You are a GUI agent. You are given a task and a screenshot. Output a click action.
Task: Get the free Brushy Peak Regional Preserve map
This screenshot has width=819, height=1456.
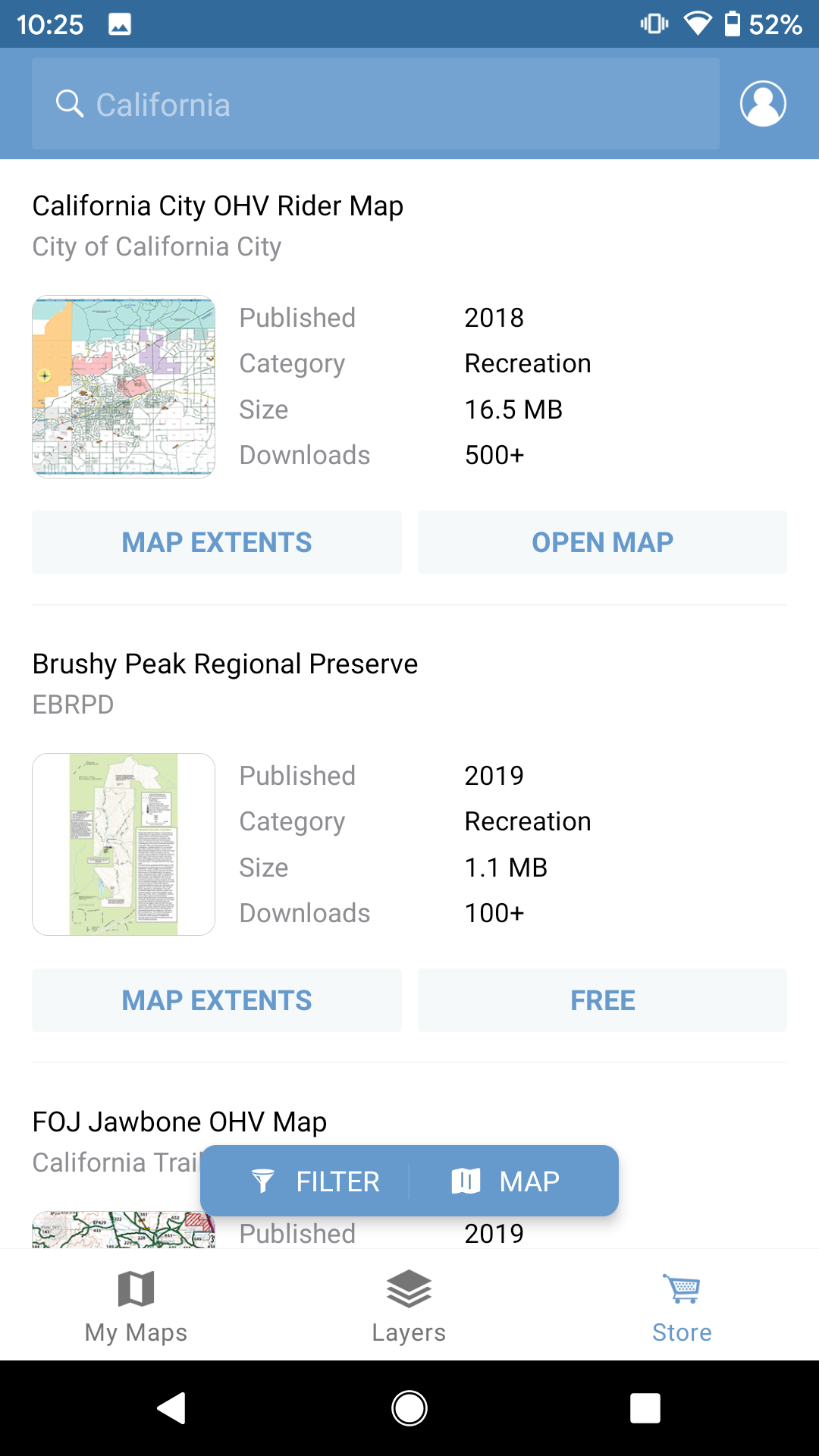pos(602,1000)
